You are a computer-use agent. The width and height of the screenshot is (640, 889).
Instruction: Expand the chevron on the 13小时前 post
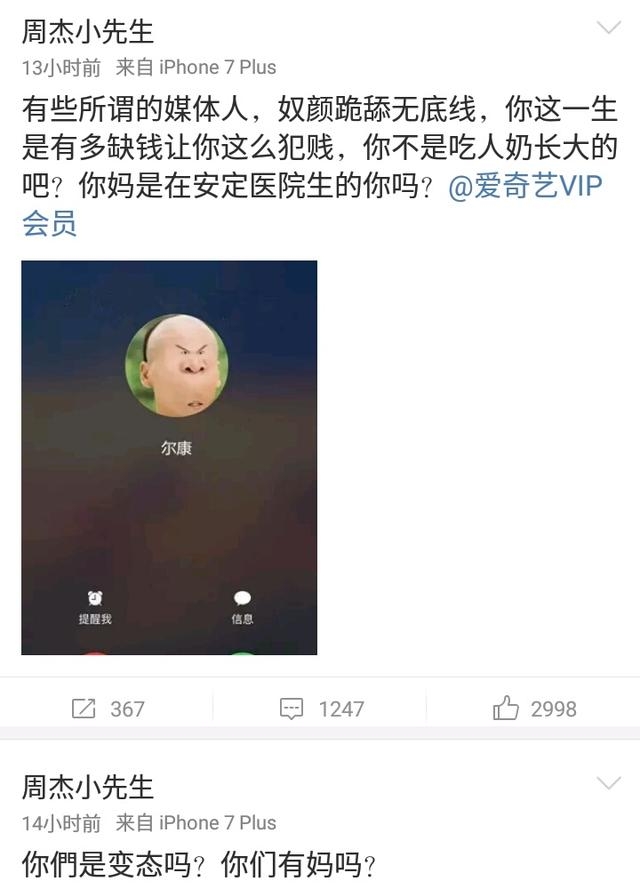pyautogui.click(x=609, y=28)
